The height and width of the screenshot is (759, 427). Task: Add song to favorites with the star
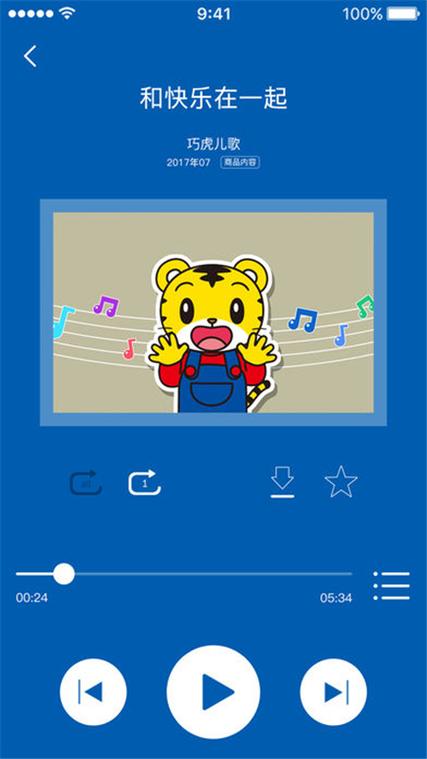[341, 482]
